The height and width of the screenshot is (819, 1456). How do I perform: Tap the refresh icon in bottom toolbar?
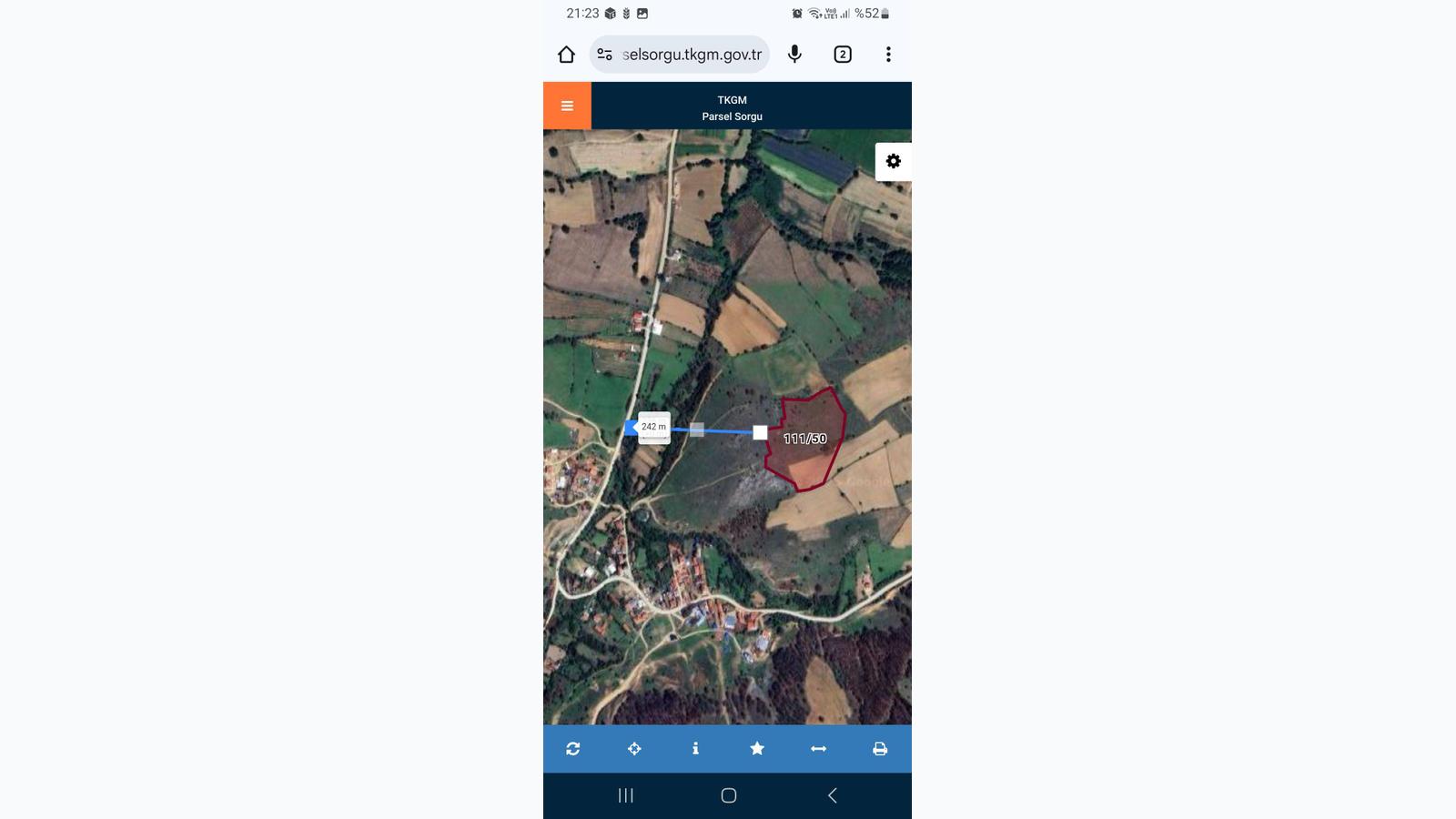(572, 748)
